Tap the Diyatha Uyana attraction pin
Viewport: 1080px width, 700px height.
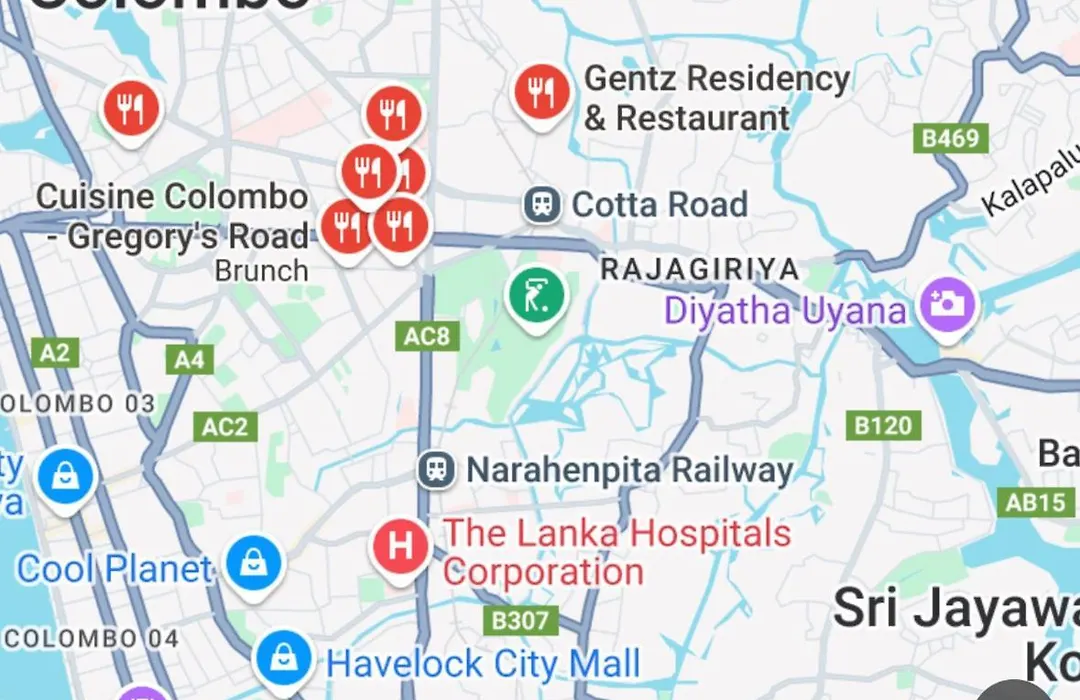coord(946,305)
